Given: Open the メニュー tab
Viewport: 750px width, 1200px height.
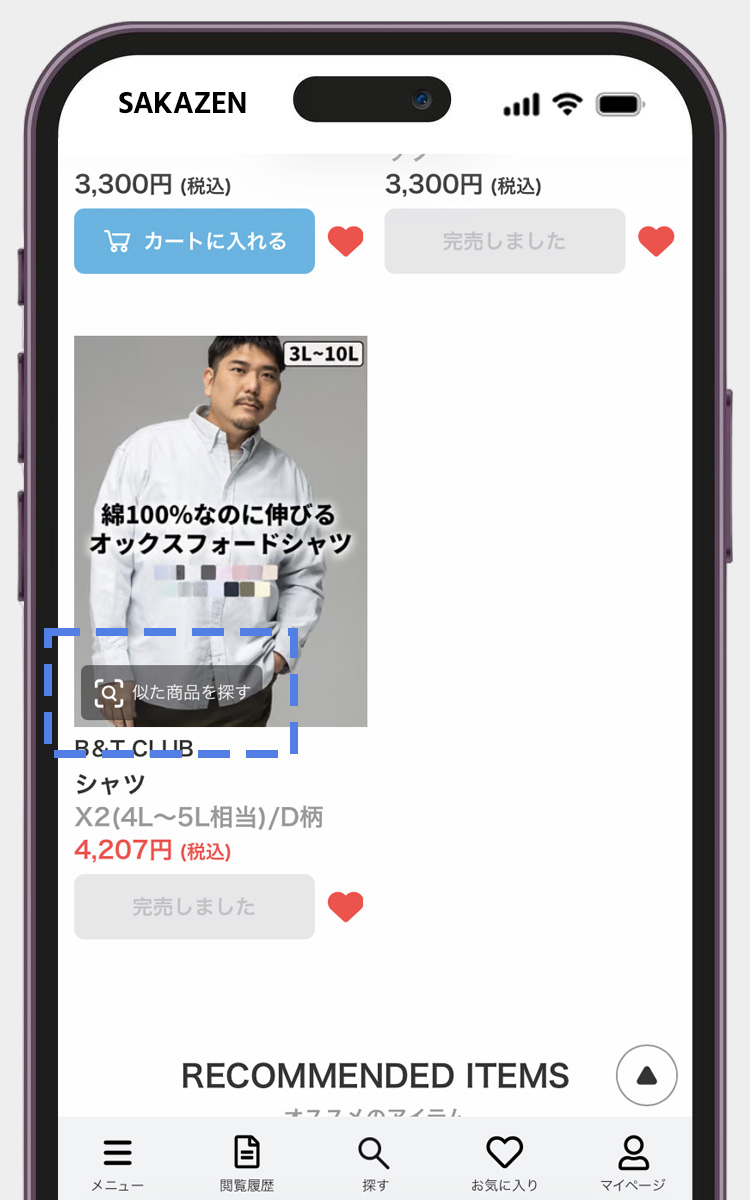Looking at the screenshot, I should 117,1163.
